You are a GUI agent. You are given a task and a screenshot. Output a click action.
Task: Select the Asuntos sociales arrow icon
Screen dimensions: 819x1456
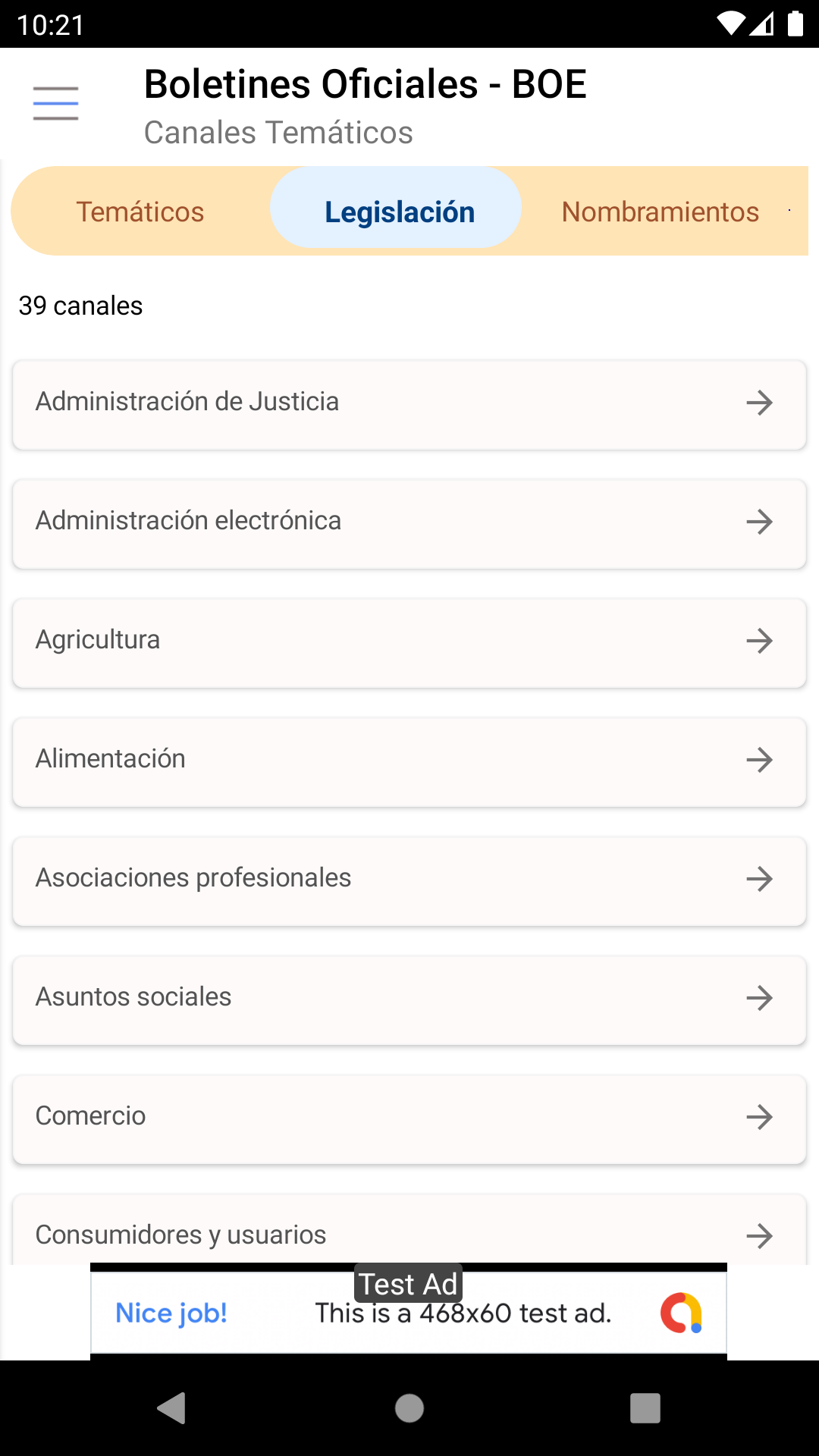(760, 999)
